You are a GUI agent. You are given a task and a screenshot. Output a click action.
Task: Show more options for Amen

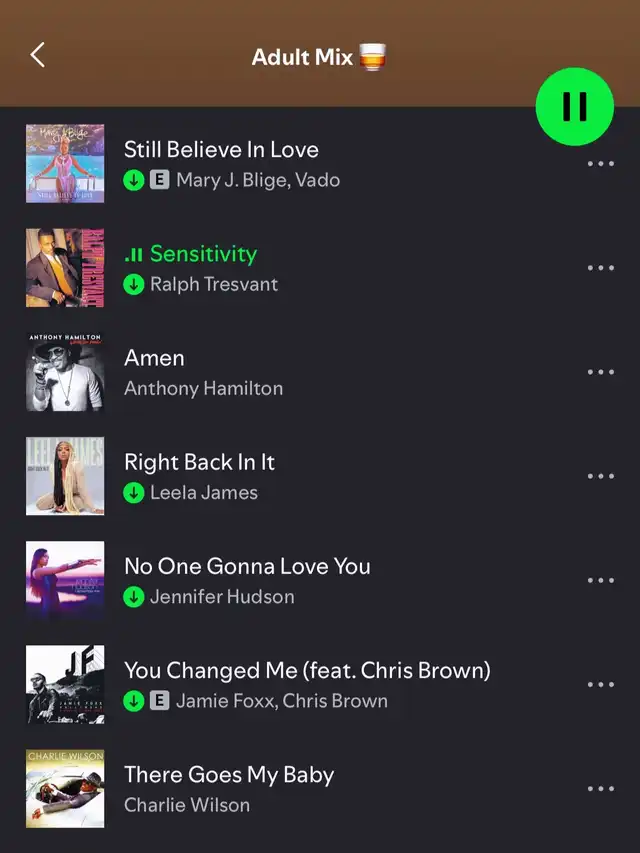[x=600, y=372]
